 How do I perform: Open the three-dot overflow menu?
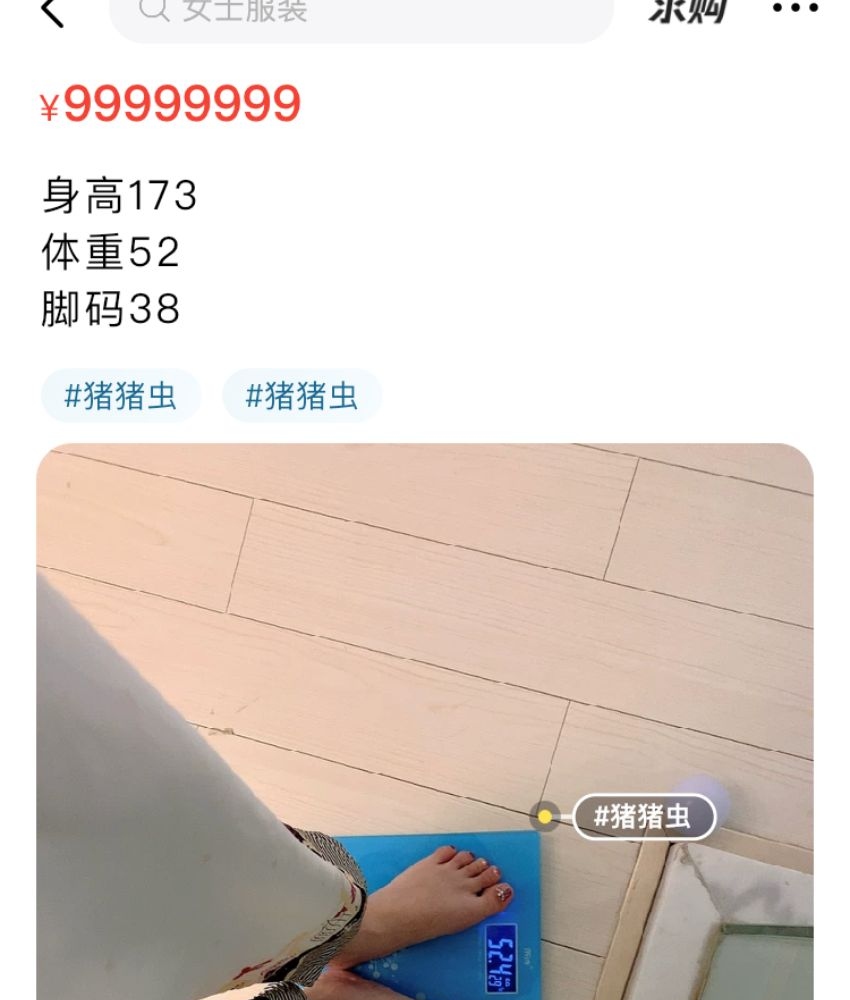[x=795, y=10]
